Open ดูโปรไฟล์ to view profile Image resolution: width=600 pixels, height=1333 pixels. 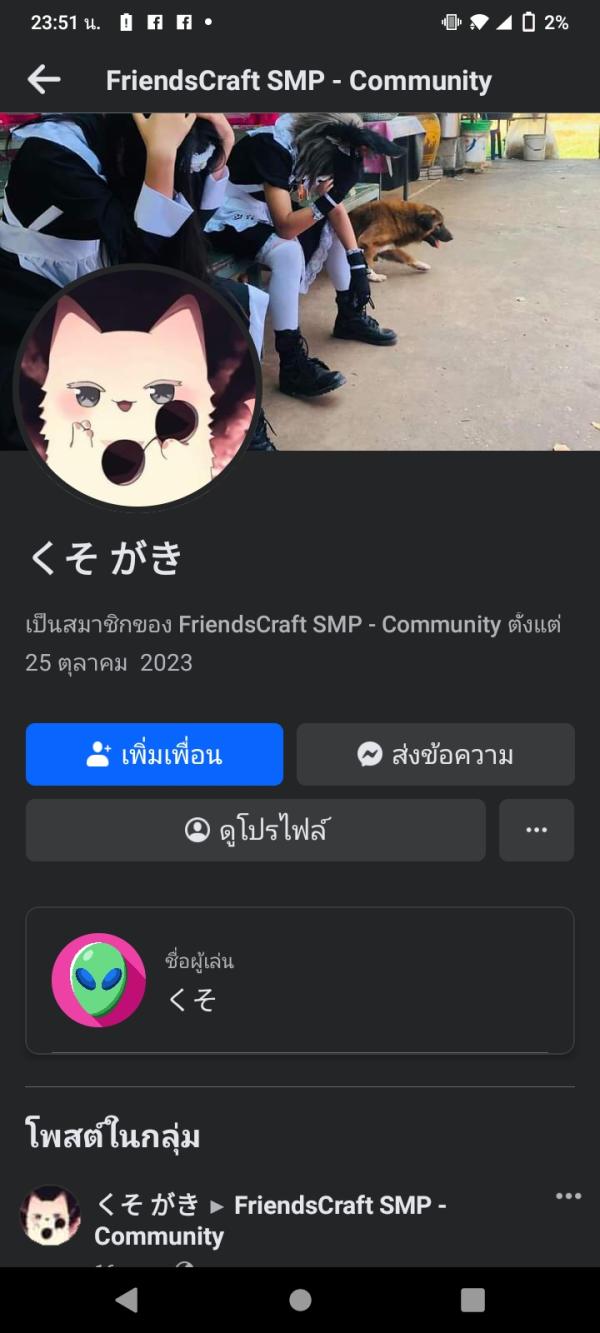point(255,830)
